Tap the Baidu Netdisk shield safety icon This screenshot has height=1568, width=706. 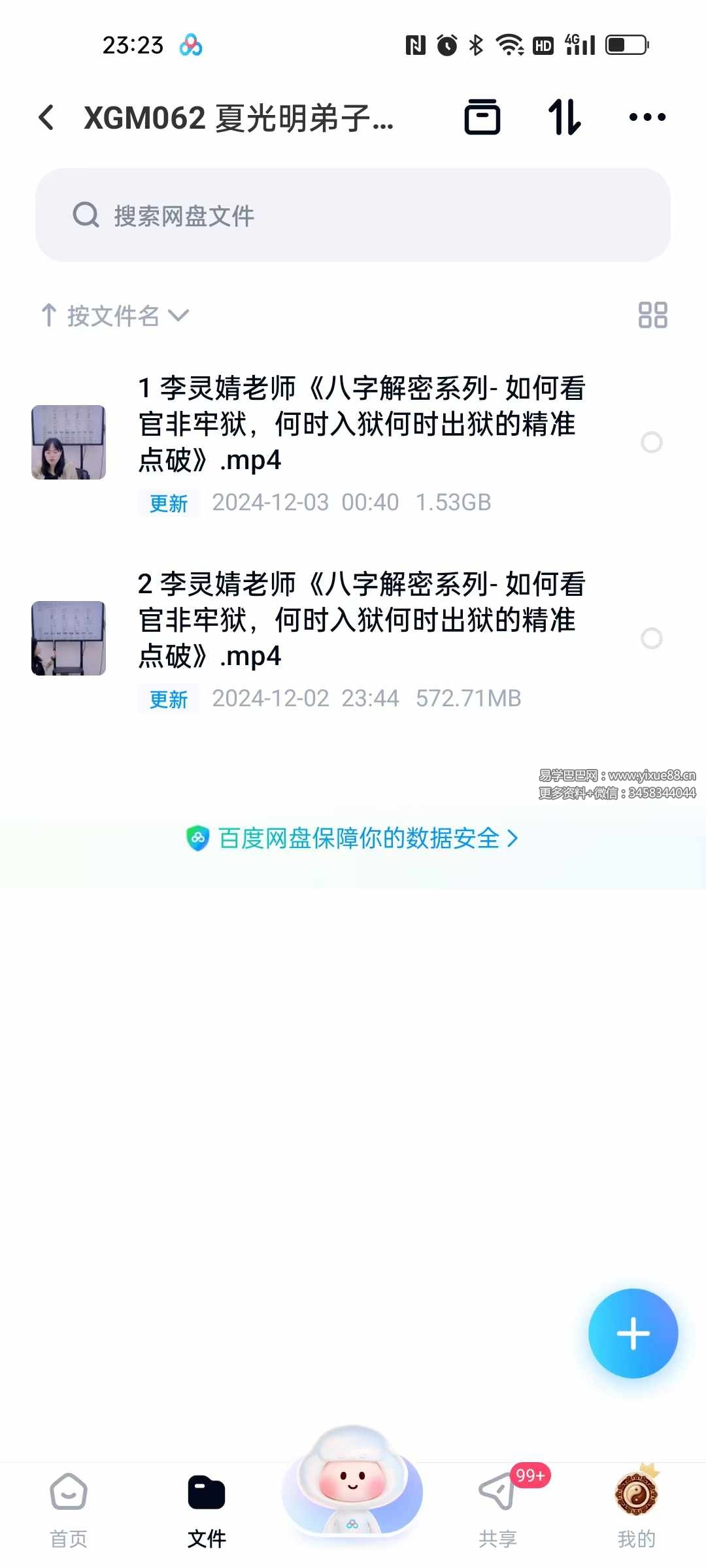[198, 838]
